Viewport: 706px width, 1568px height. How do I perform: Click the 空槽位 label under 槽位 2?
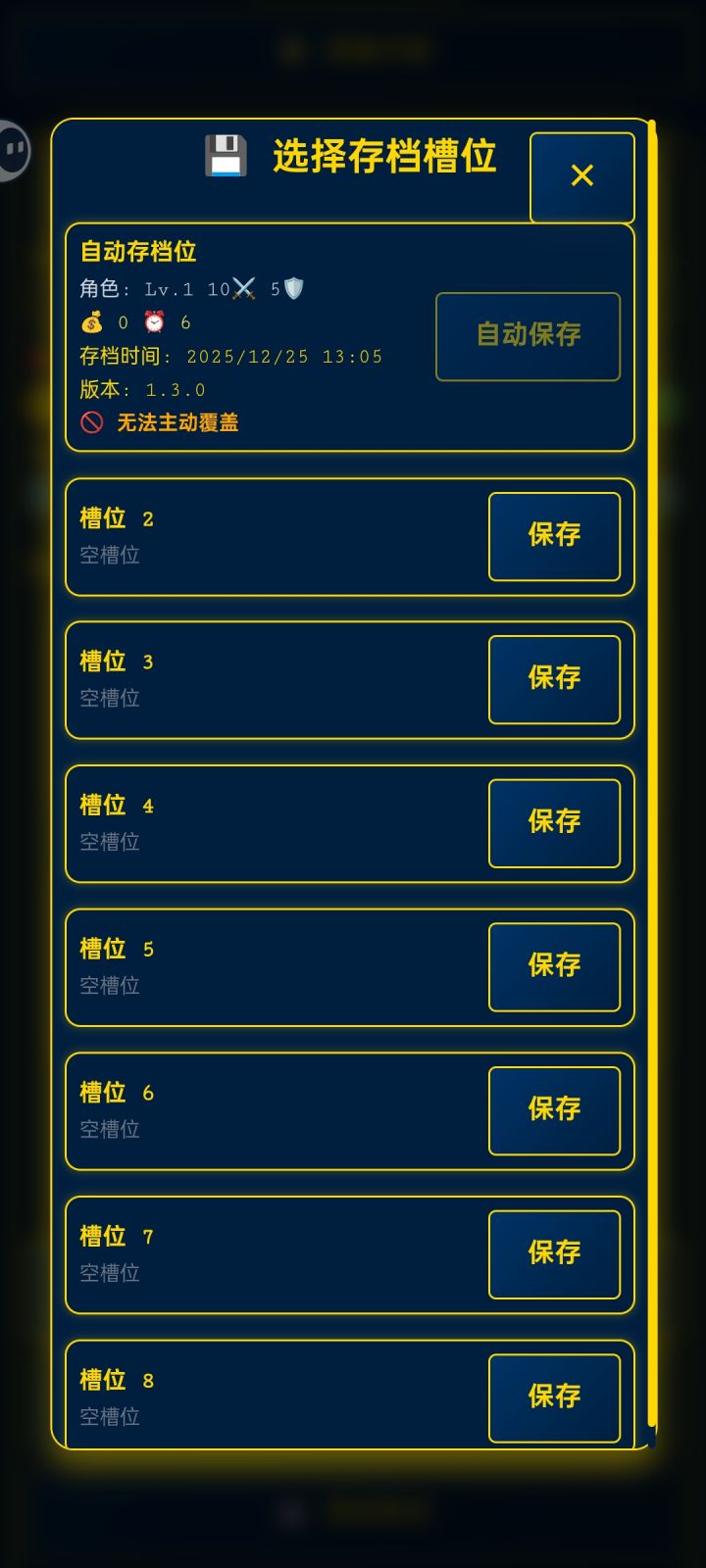point(110,555)
